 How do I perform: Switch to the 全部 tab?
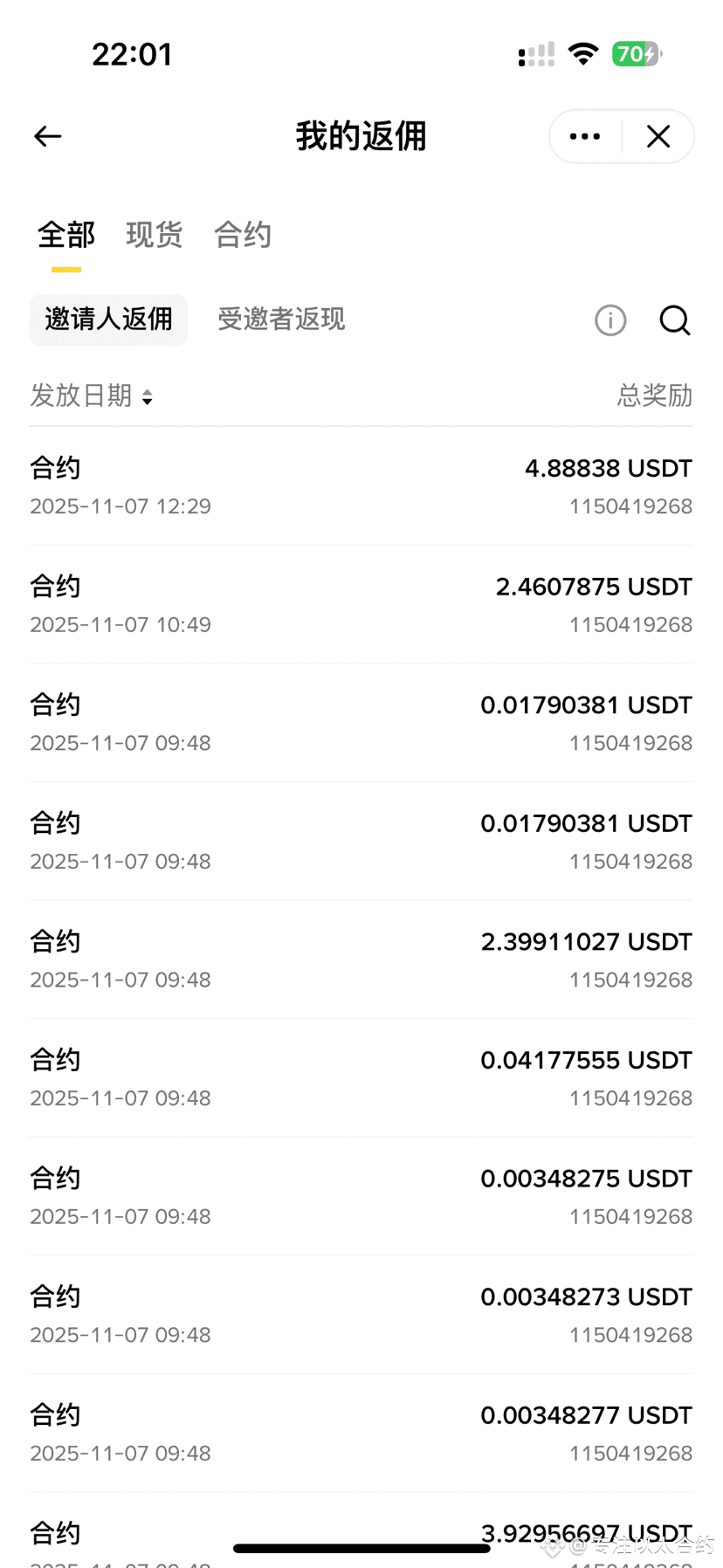coord(66,235)
